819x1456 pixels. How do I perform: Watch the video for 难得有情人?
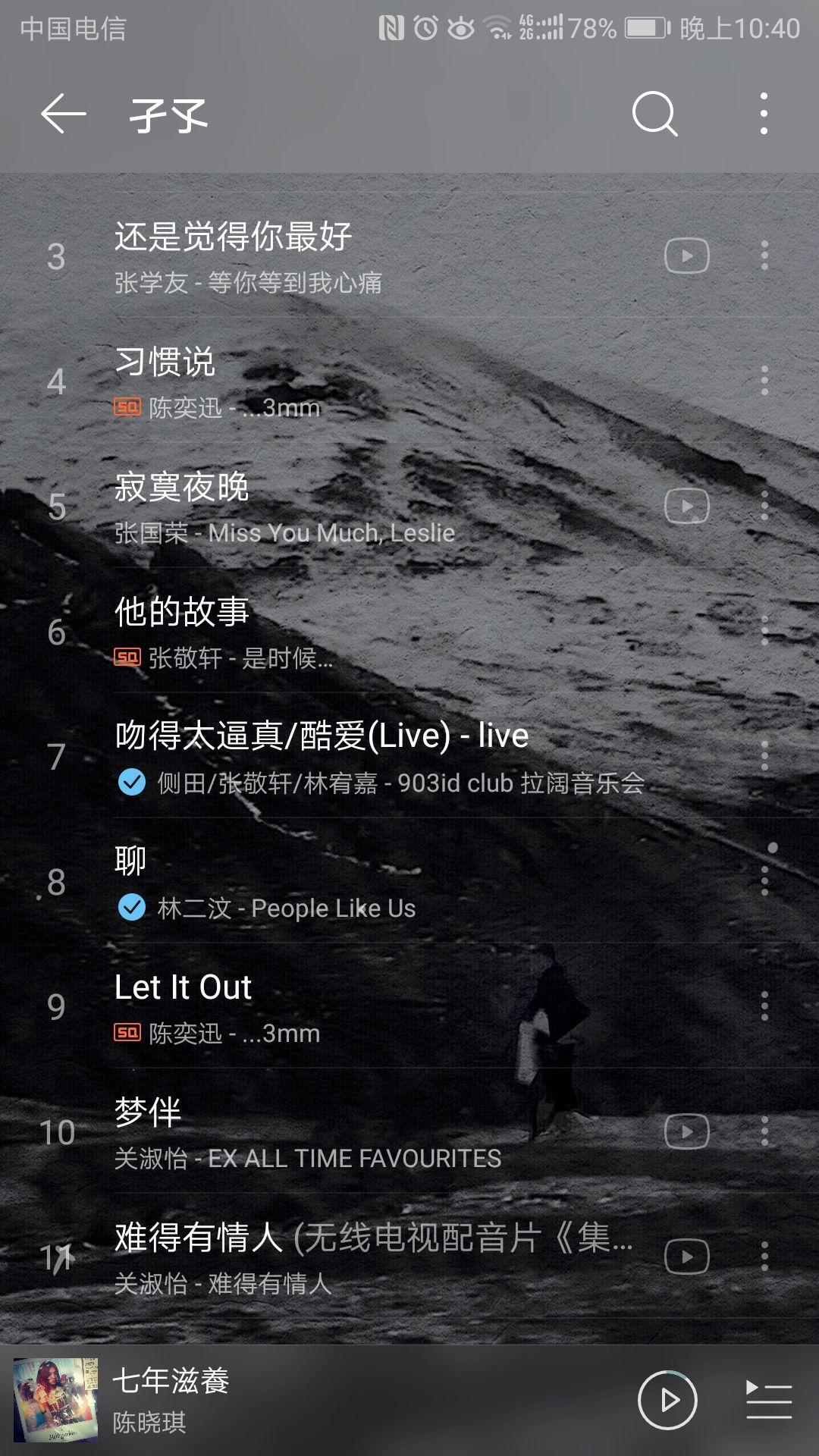click(686, 1257)
